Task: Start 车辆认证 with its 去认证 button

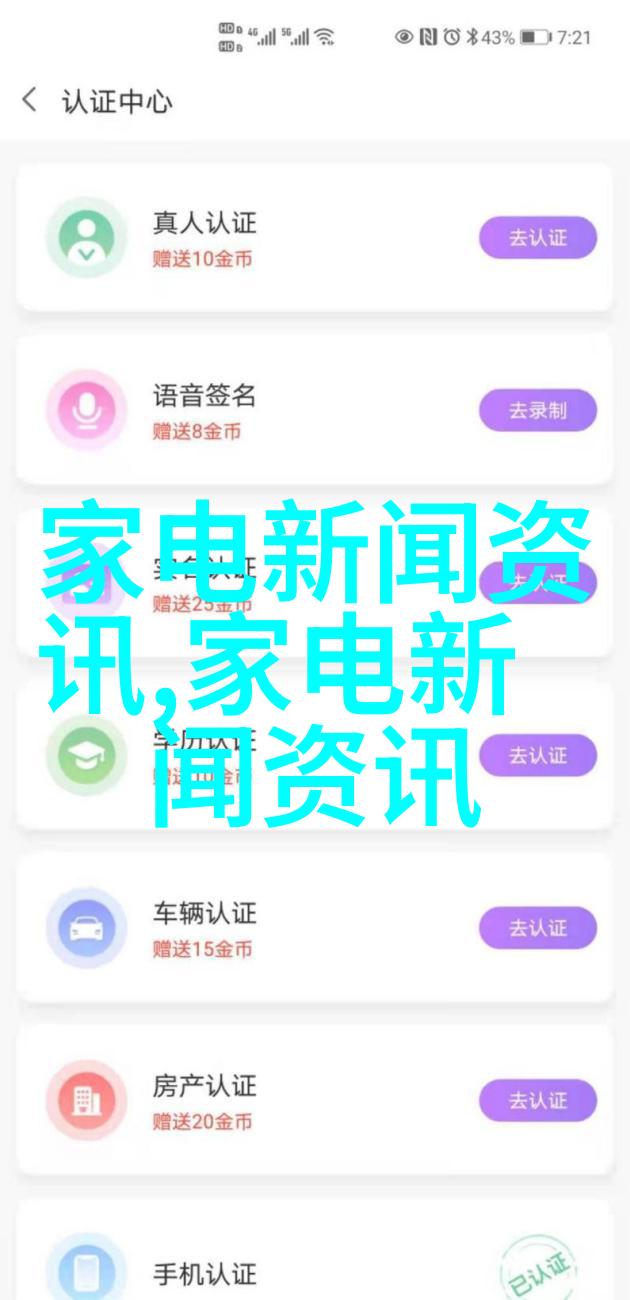Action: 537,928
